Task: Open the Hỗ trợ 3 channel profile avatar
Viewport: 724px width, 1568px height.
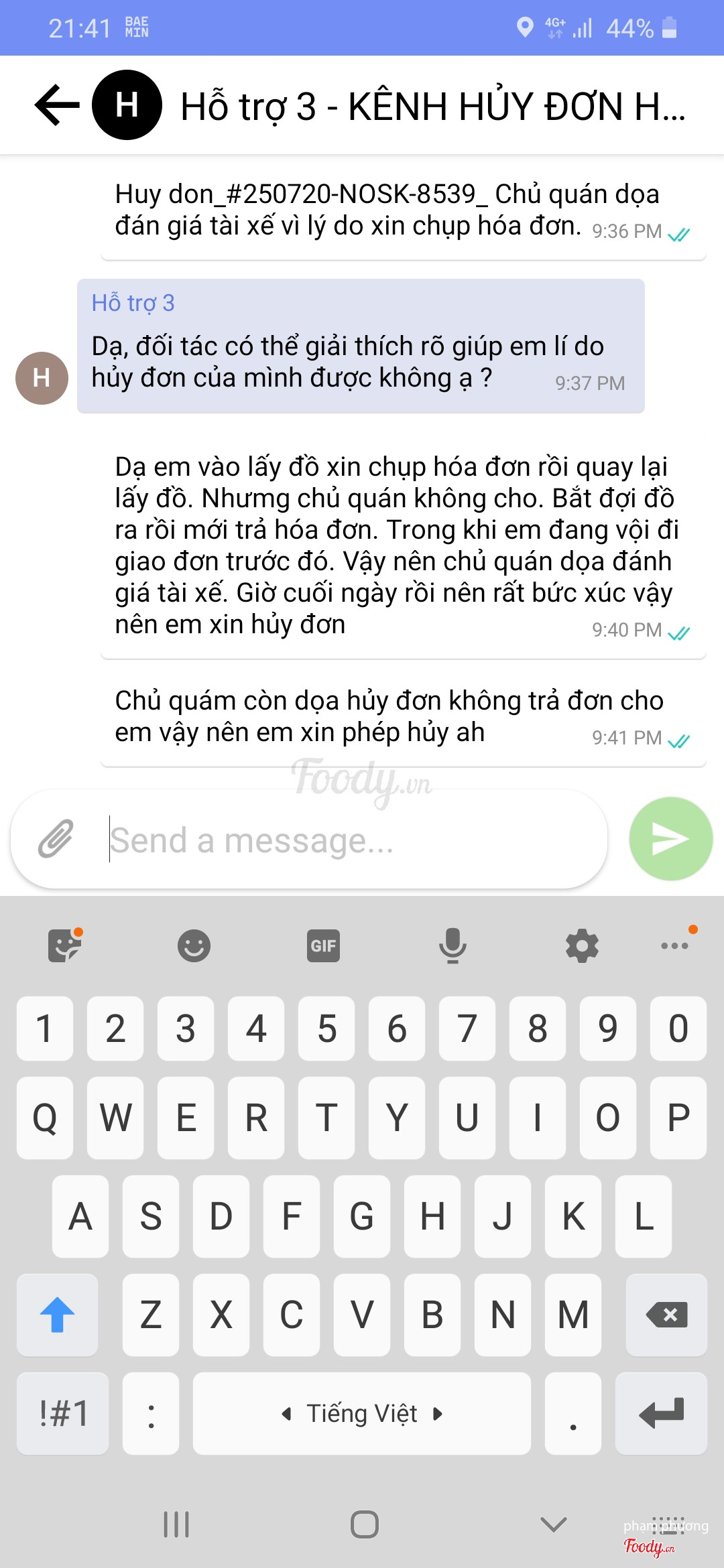Action: (x=127, y=105)
